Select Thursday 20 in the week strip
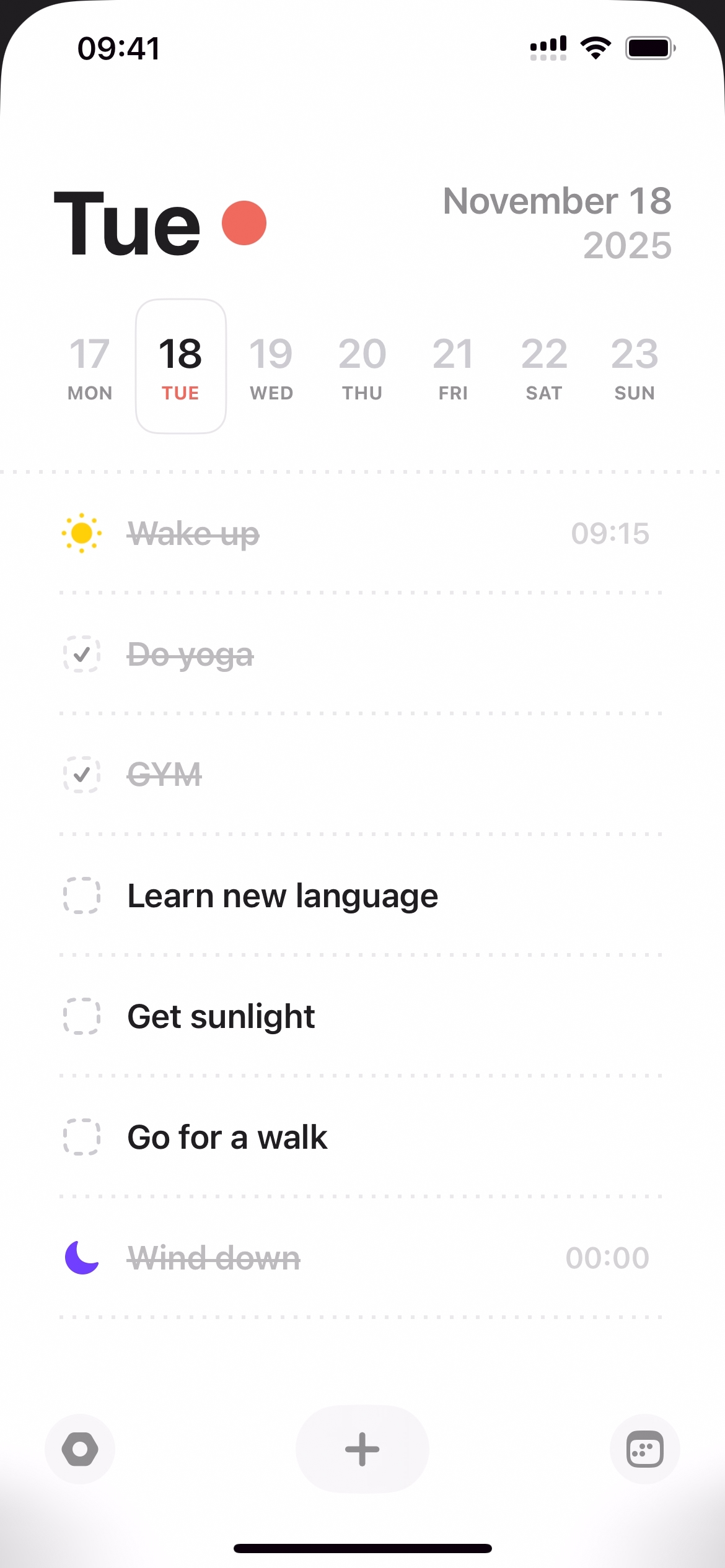The width and height of the screenshot is (725, 1568). click(362, 367)
